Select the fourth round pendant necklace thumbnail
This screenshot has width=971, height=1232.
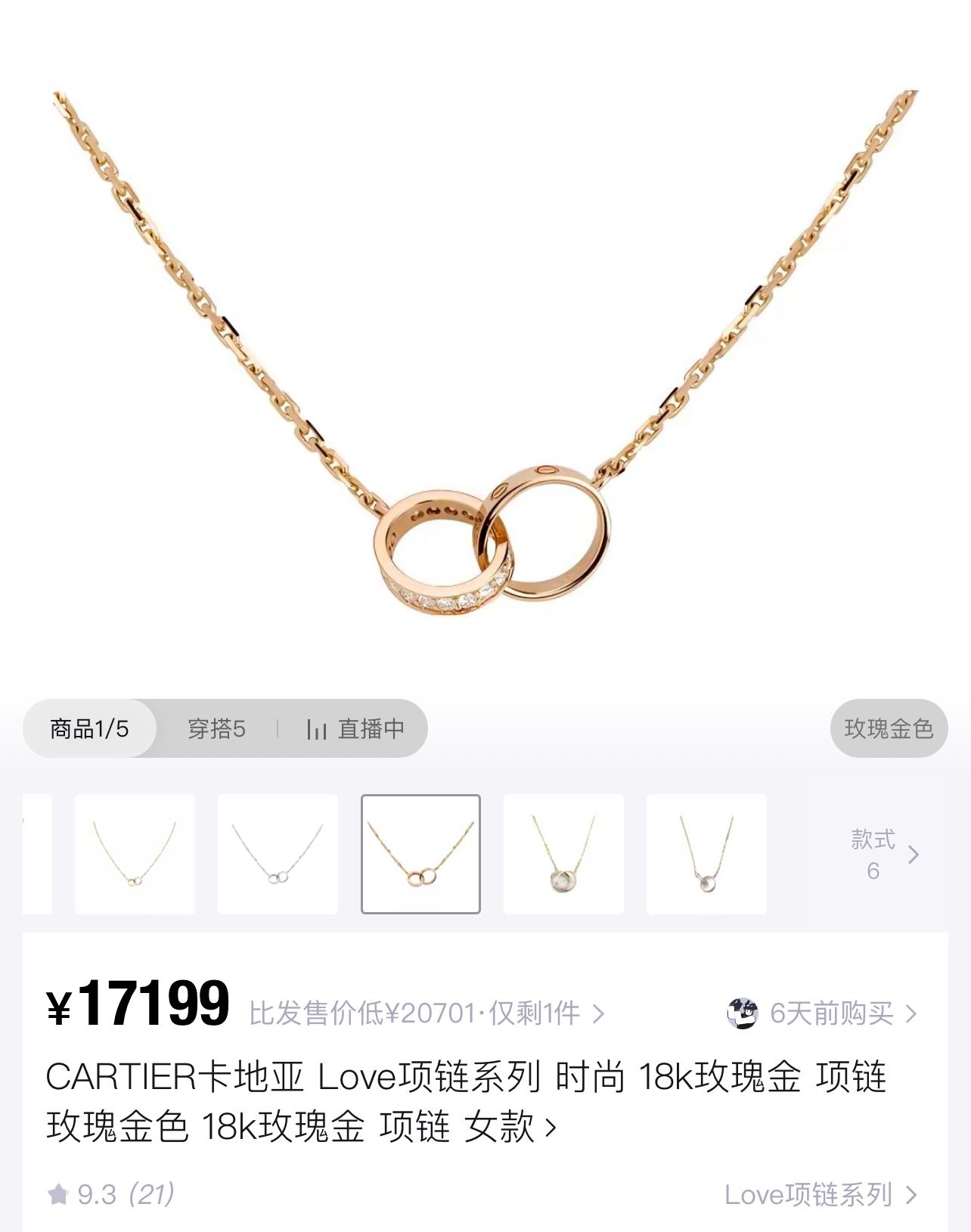[x=563, y=854]
